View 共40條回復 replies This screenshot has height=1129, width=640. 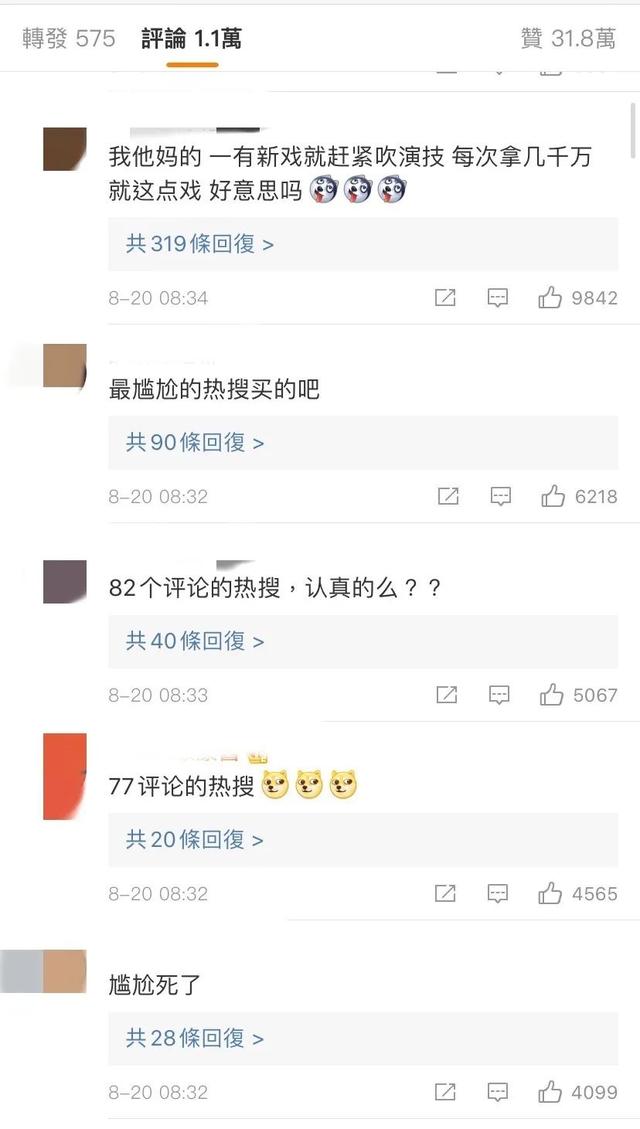click(x=195, y=641)
